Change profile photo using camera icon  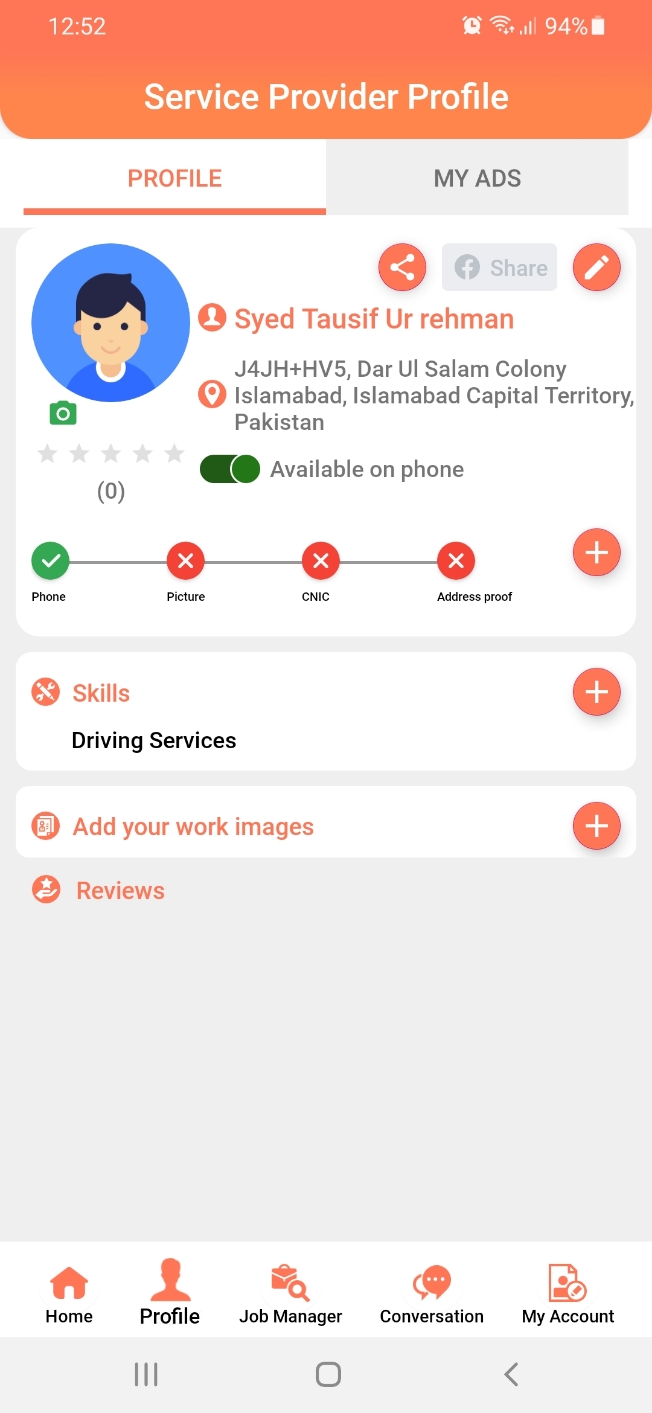click(x=63, y=413)
